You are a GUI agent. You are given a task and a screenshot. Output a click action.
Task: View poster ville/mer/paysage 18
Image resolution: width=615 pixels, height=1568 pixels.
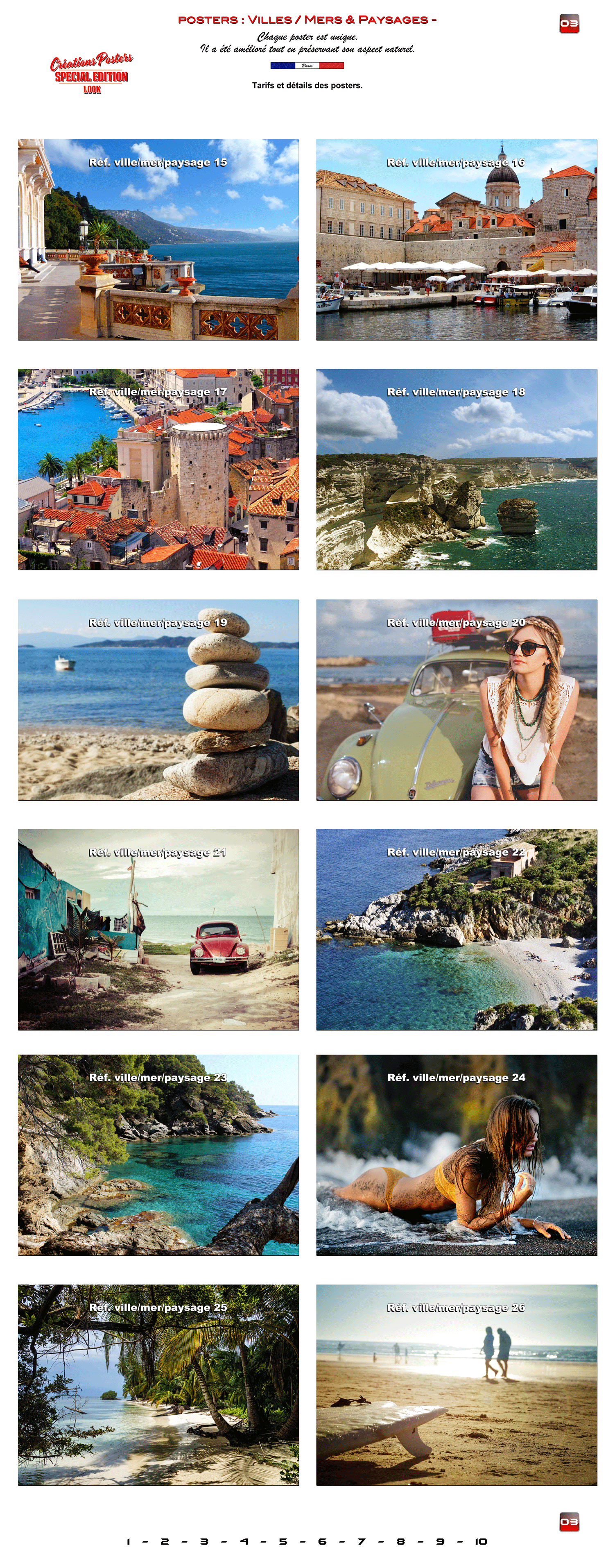456,469
